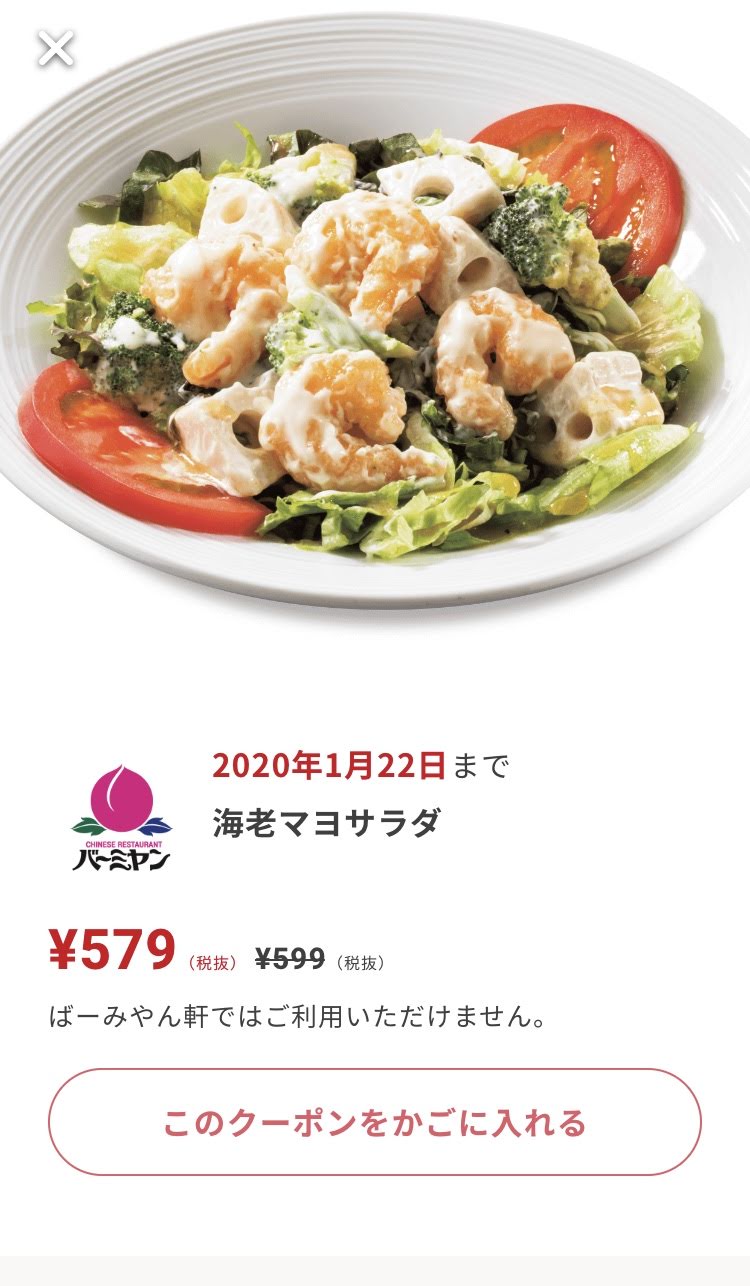Tap このクーポンをかごに入れる button
Image resolution: width=750 pixels, height=1286 pixels.
tap(375, 1122)
